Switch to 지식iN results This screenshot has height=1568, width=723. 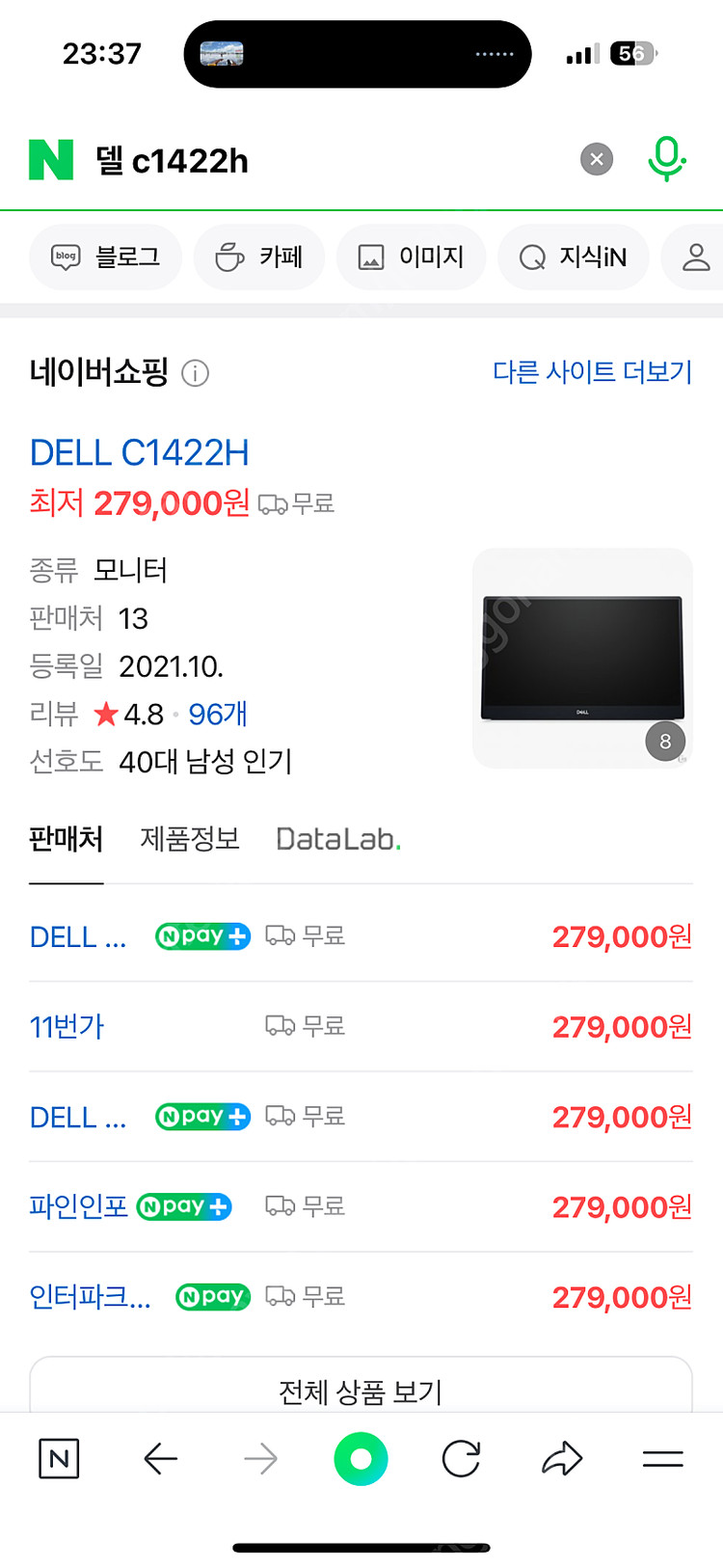tap(574, 257)
